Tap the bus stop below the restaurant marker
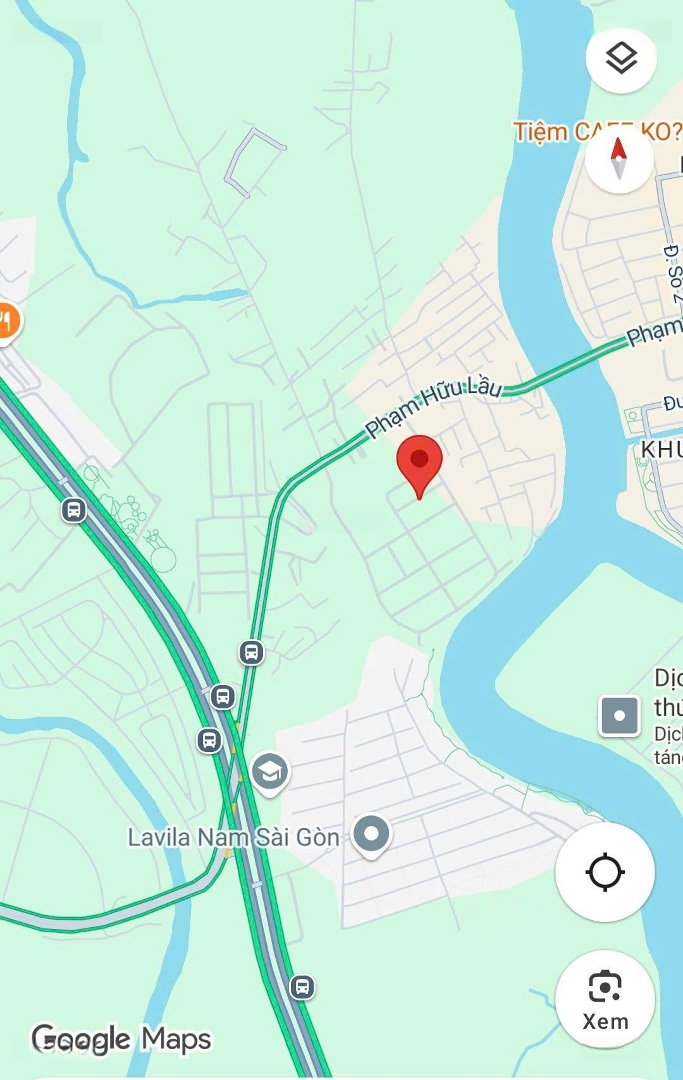The image size is (683, 1080). (73, 510)
